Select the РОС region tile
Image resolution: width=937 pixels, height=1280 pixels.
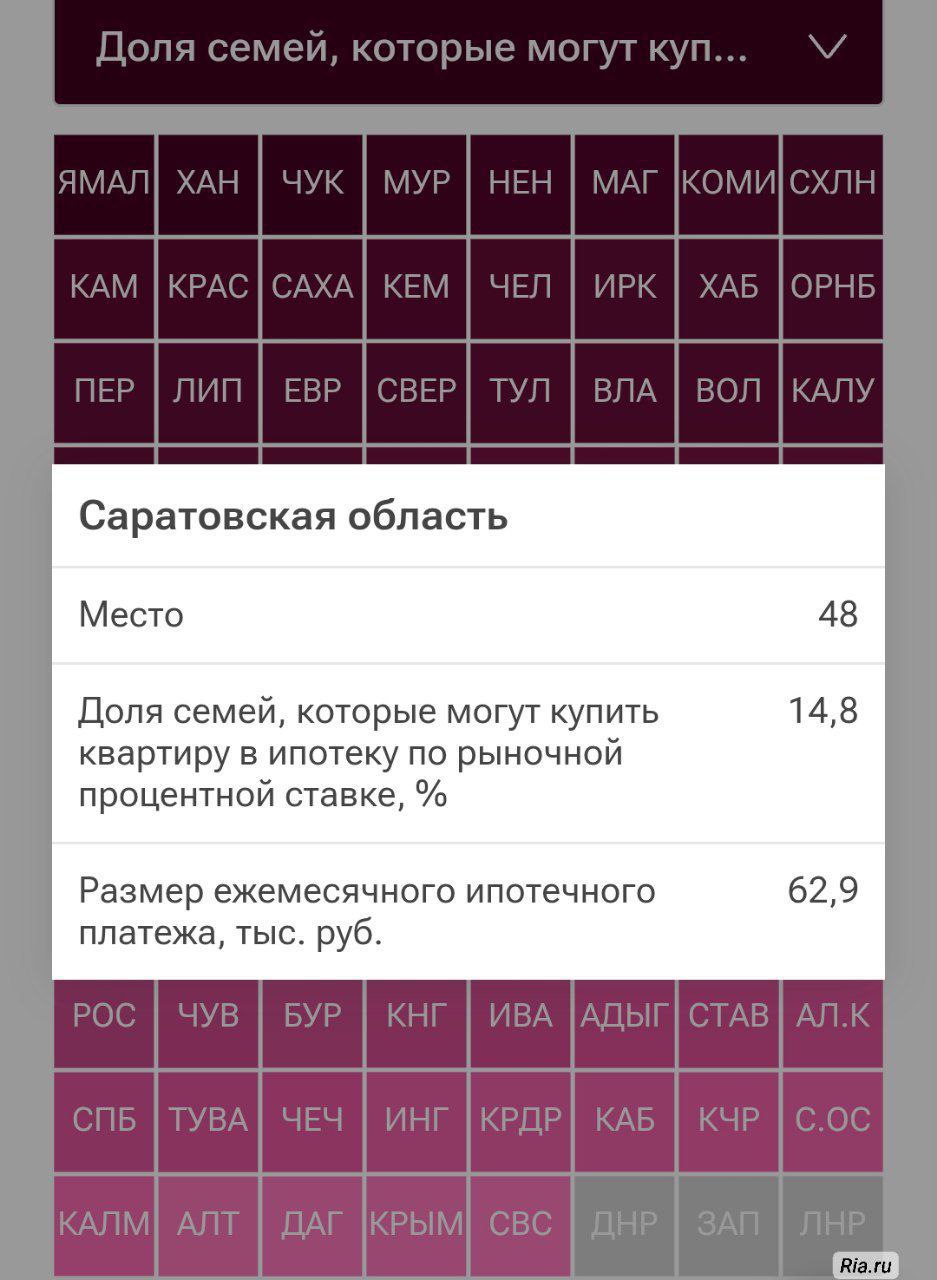[x=104, y=1017]
